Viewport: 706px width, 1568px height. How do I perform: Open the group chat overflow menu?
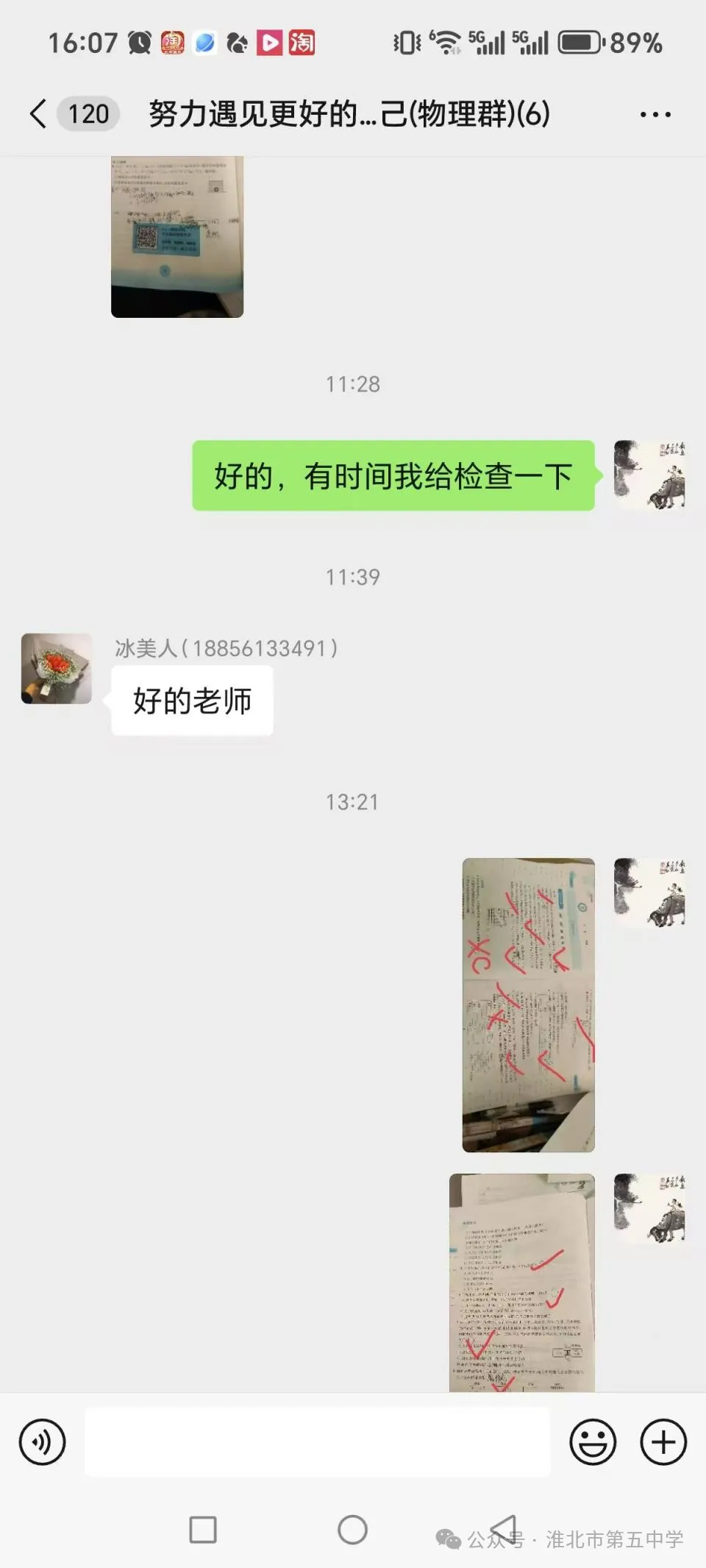coord(655,115)
